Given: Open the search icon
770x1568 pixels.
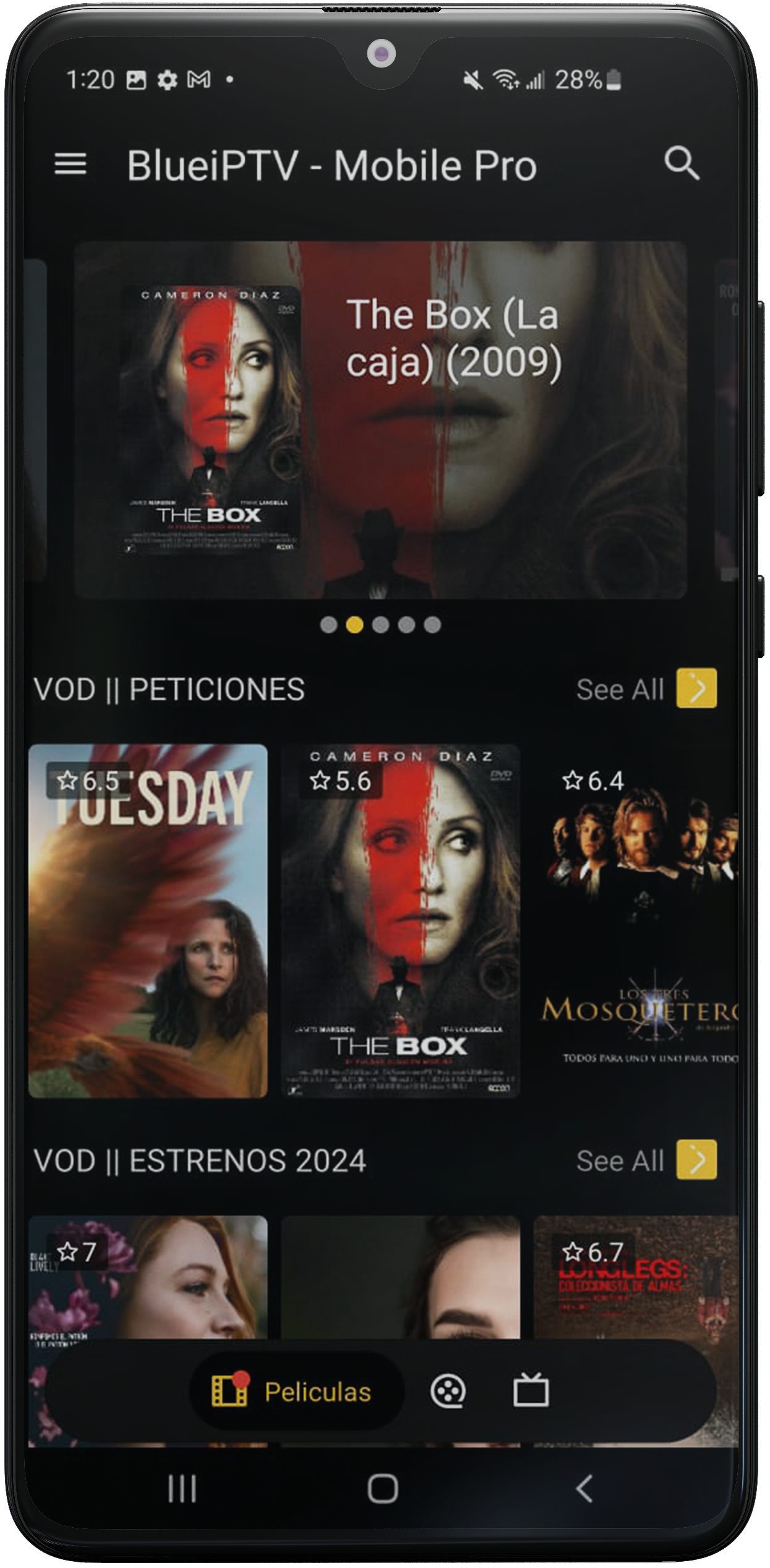Looking at the screenshot, I should pos(682,164).
